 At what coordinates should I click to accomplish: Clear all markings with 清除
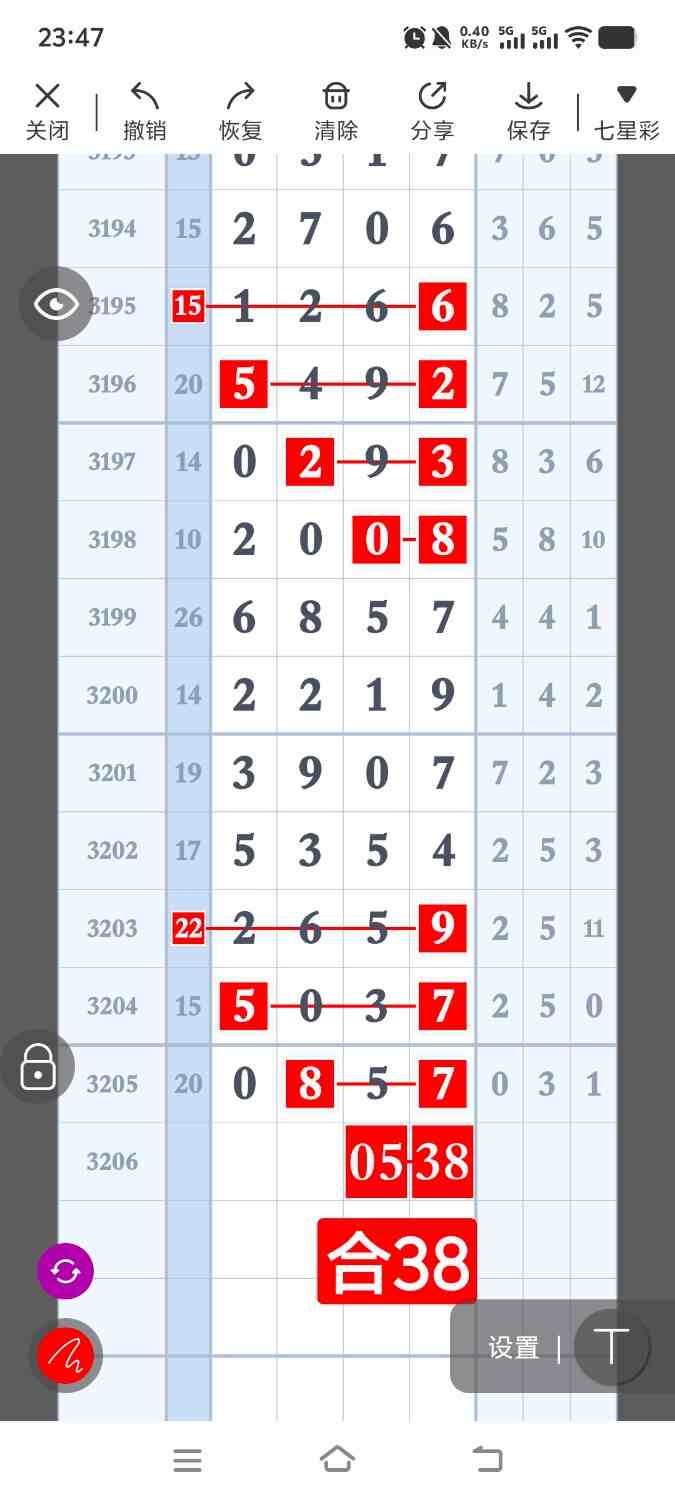tap(336, 111)
